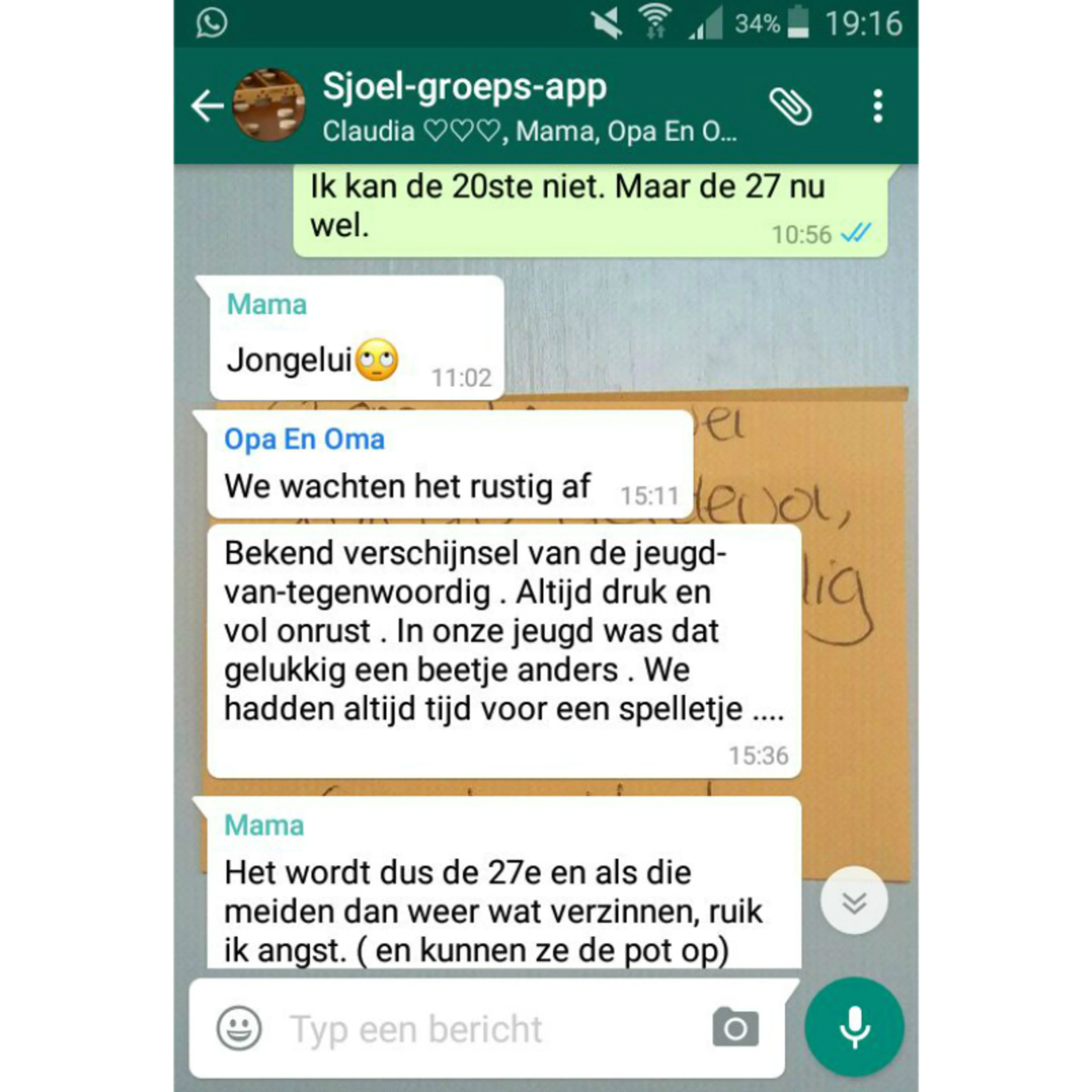This screenshot has height=1092, width=1092.
Task: View the Sjoel group profile picture
Action: tap(269, 106)
